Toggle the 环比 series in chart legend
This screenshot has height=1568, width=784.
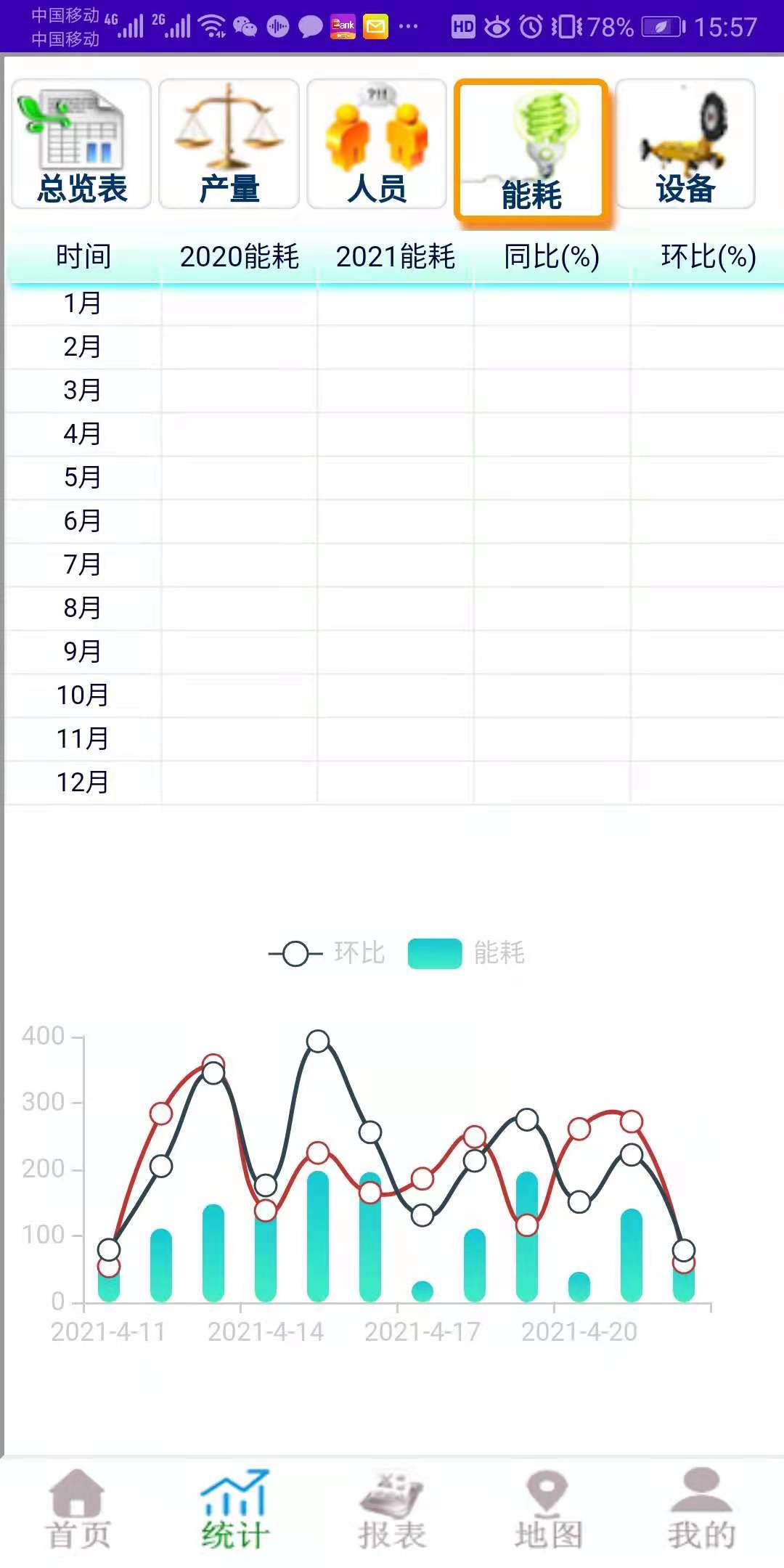(327, 953)
